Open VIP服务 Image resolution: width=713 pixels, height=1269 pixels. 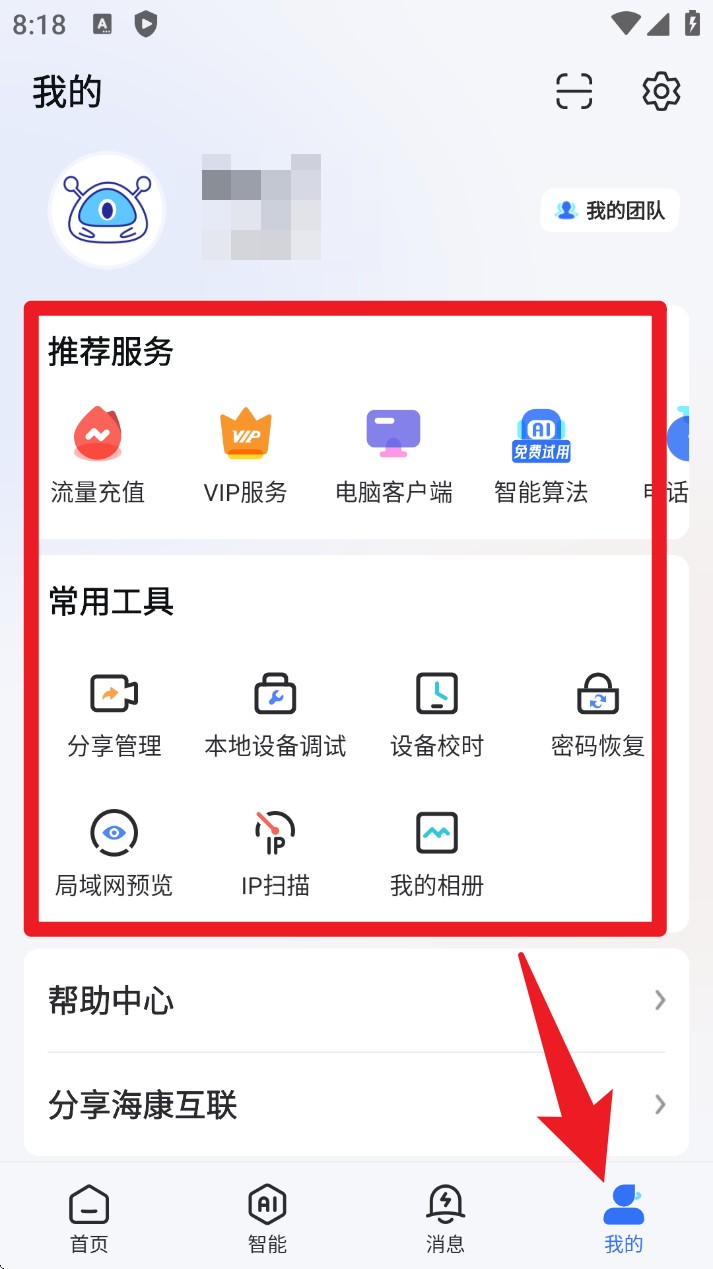click(245, 452)
